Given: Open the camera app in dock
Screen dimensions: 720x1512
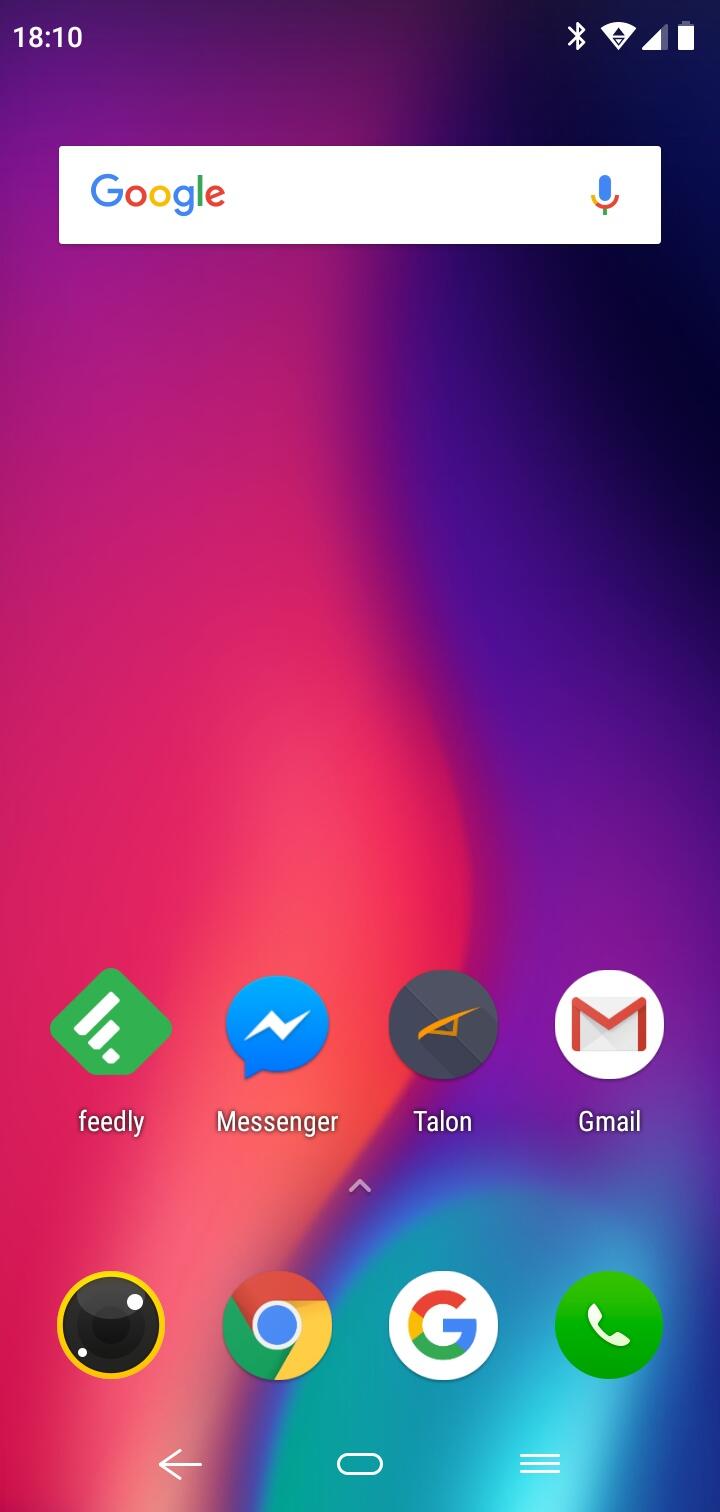Looking at the screenshot, I should coord(111,1325).
